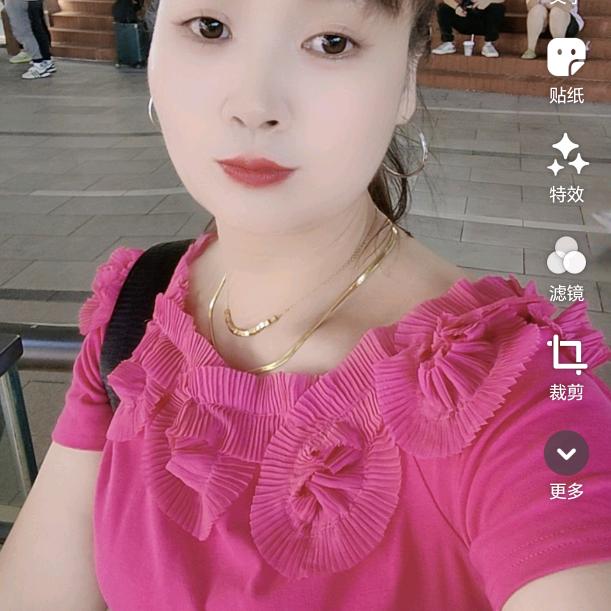Open the 特效 effects tool
This screenshot has height=611, width=611.
(x=566, y=158)
